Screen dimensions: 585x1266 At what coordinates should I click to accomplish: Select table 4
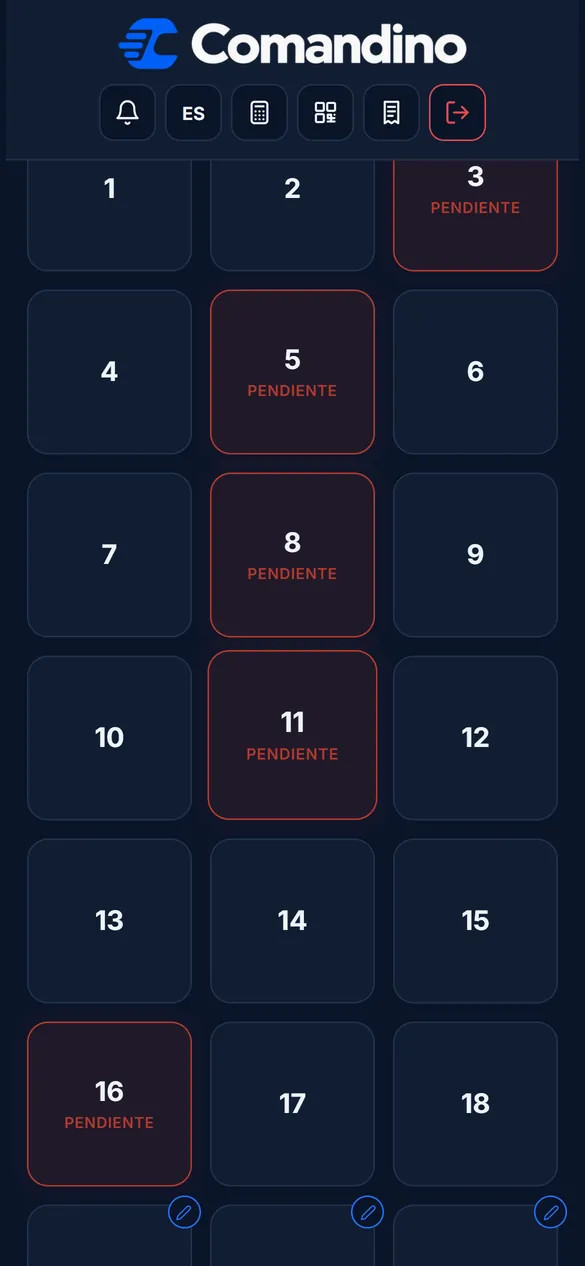click(x=109, y=372)
